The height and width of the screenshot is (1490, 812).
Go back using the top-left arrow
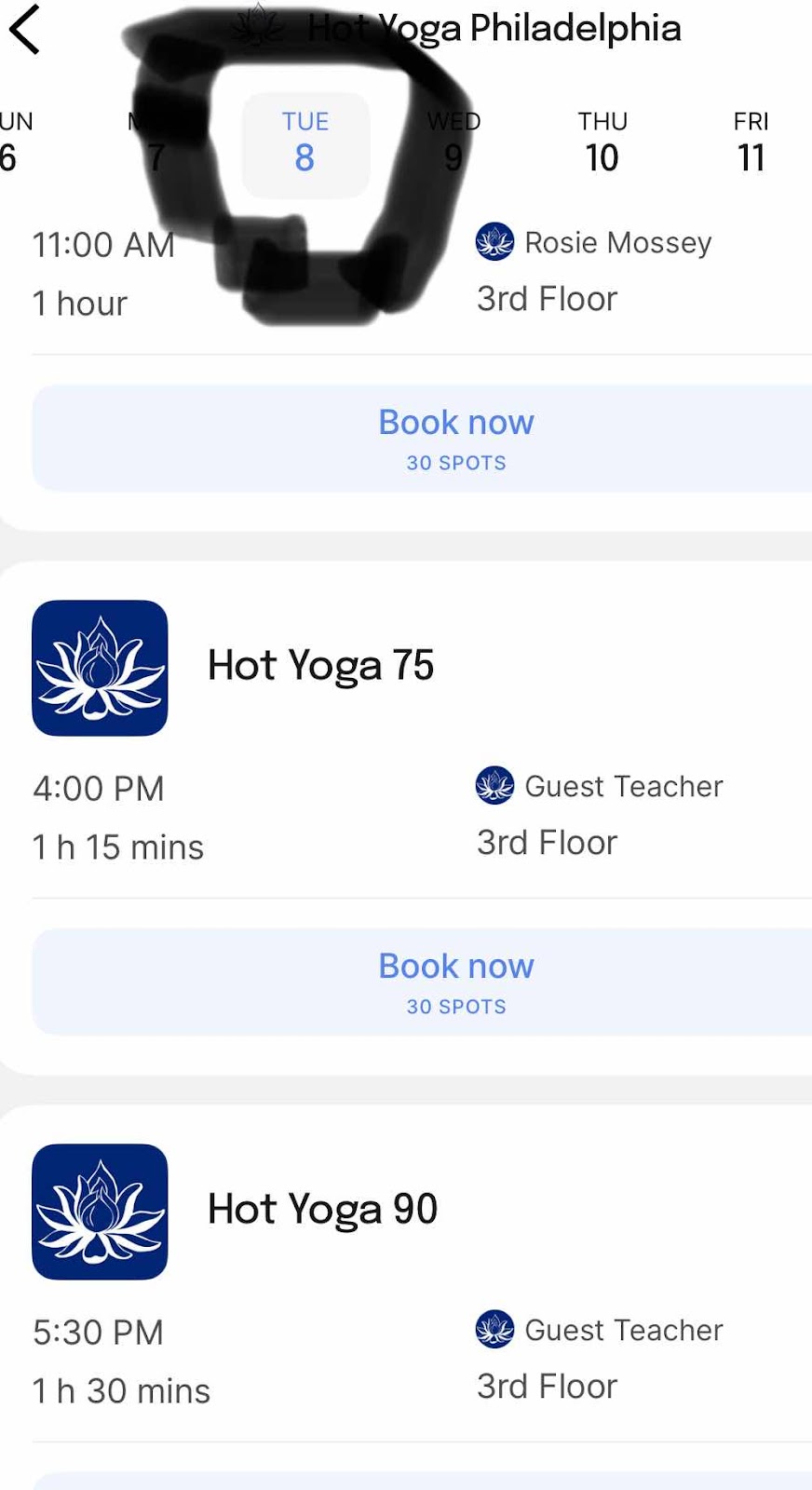(x=25, y=29)
